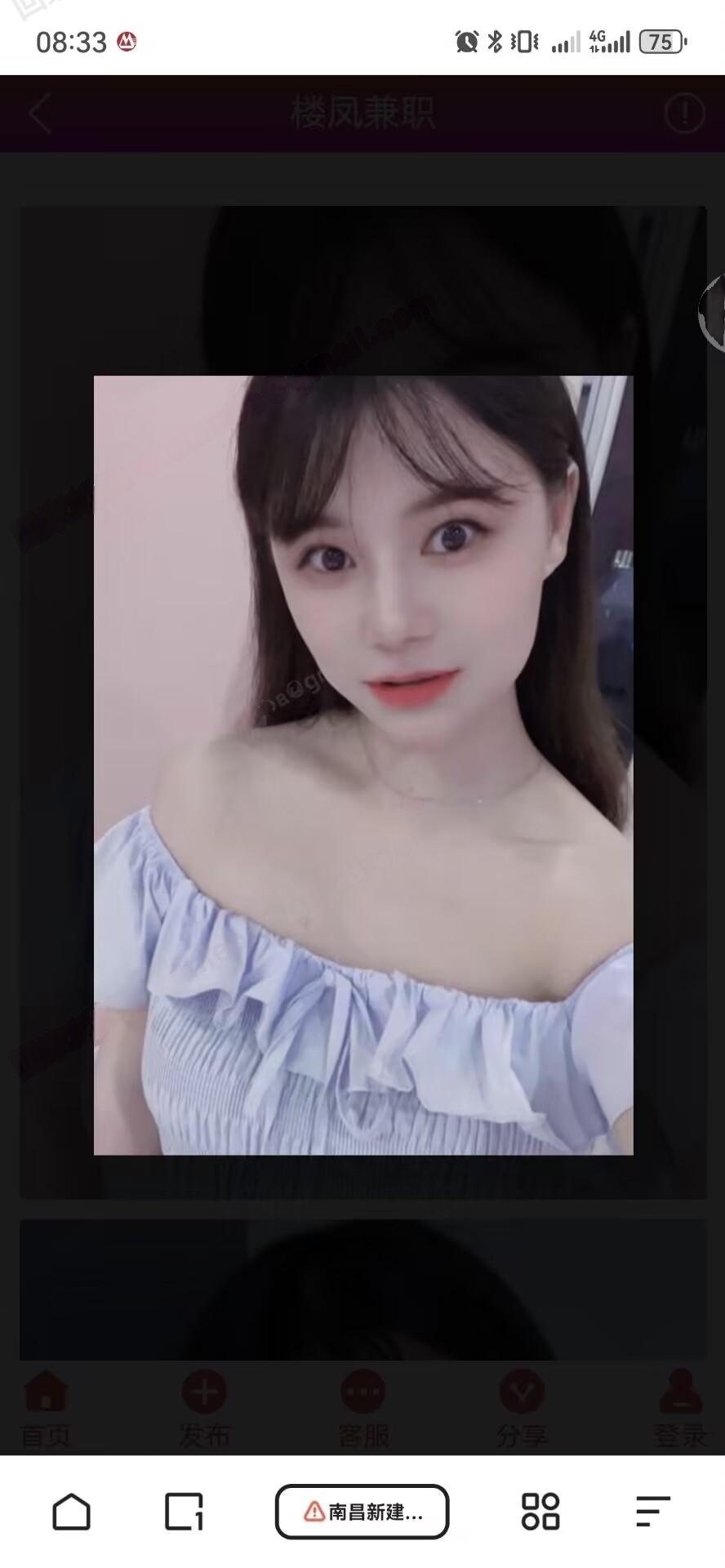The height and width of the screenshot is (1568, 725).
Task: Open the browser tab switcher
Action: coord(184,1511)
